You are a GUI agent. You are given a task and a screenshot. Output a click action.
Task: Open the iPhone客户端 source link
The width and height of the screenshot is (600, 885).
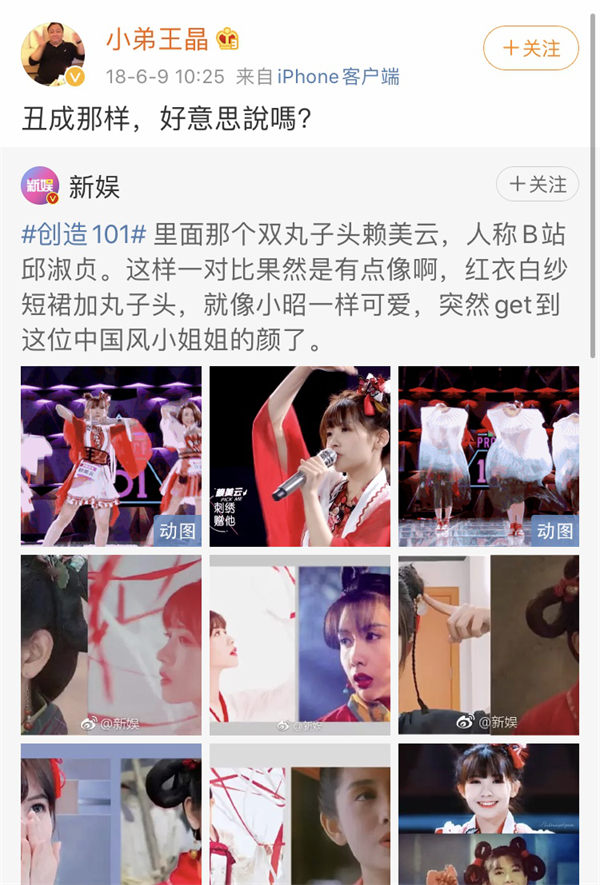(338, 77)
